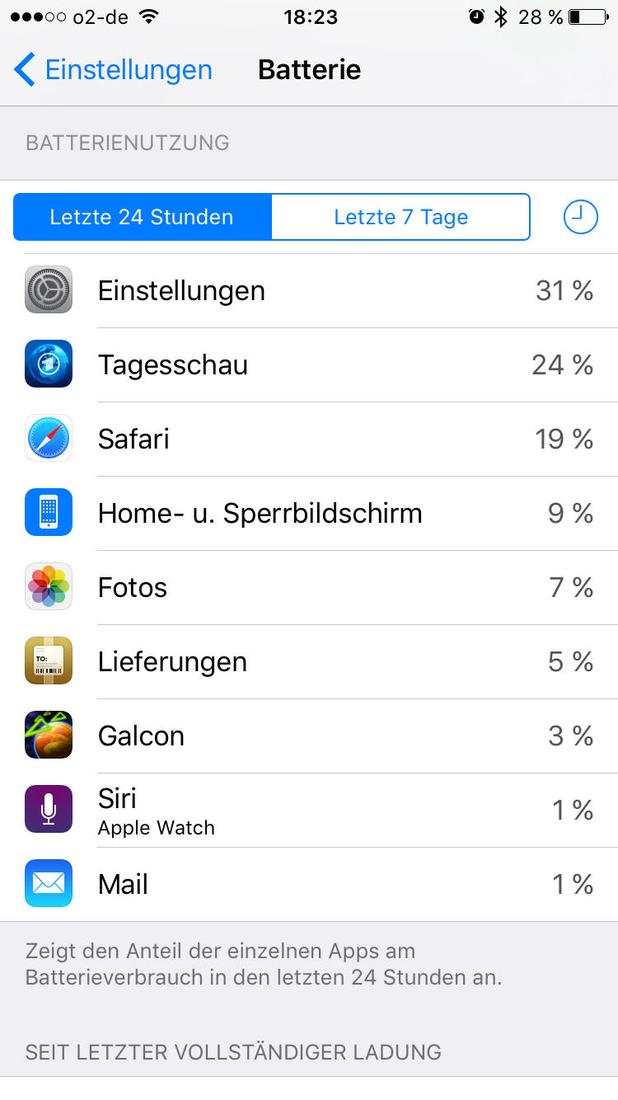Show usage times via clock icon
This screenshot has width=618, height=1100.
581,217
